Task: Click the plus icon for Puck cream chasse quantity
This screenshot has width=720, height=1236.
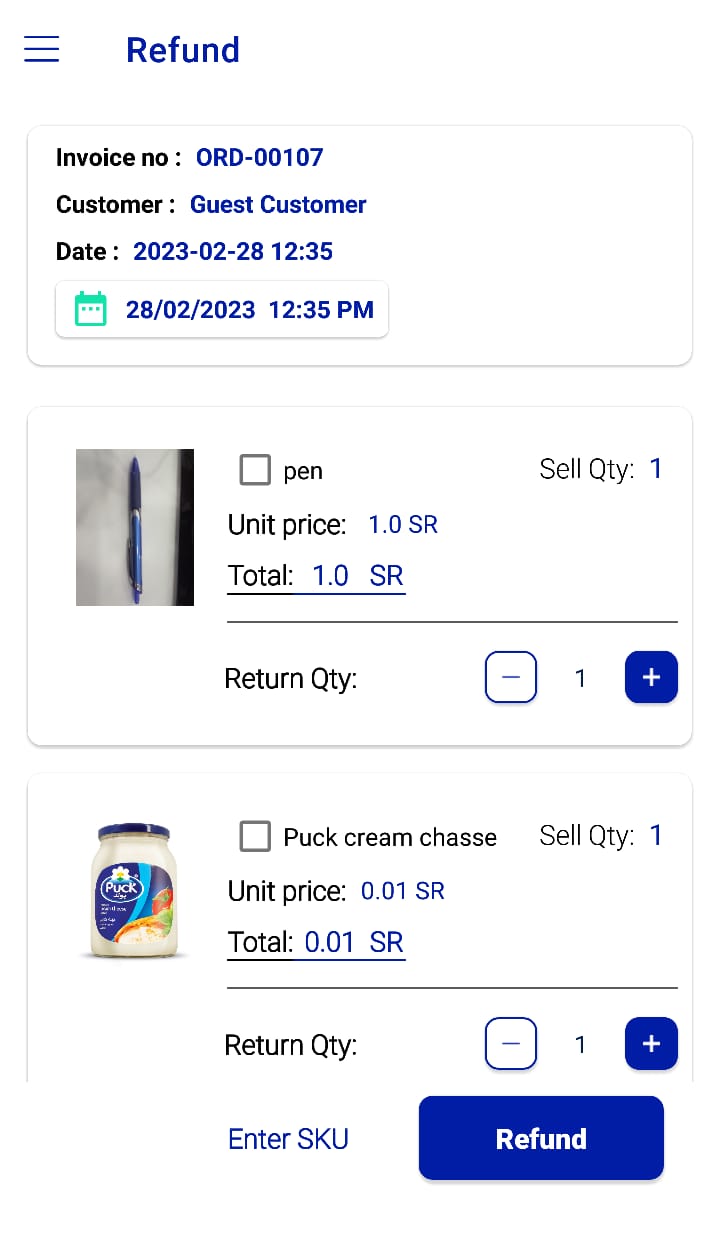Action: pos(651,1044)
